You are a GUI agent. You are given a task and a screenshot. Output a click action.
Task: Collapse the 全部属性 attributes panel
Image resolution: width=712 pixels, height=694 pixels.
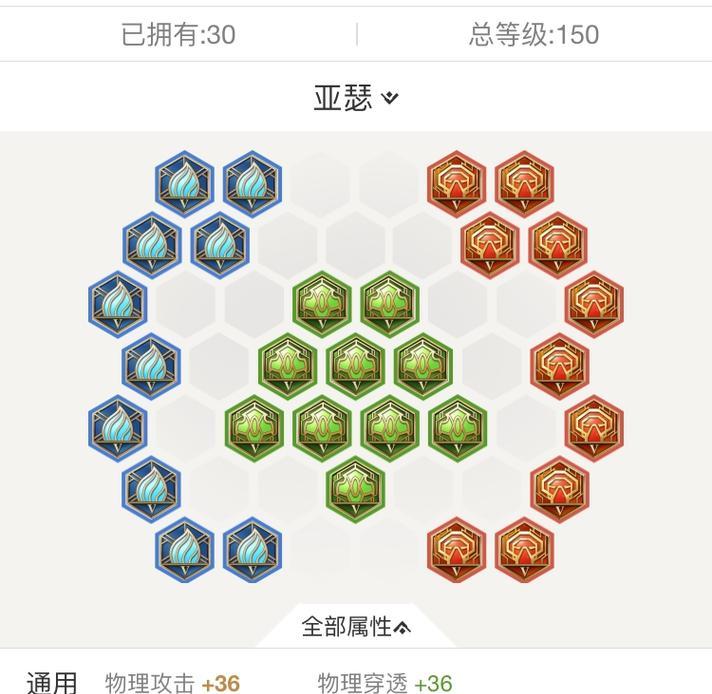pyautogui.click(x=356, y=627)
